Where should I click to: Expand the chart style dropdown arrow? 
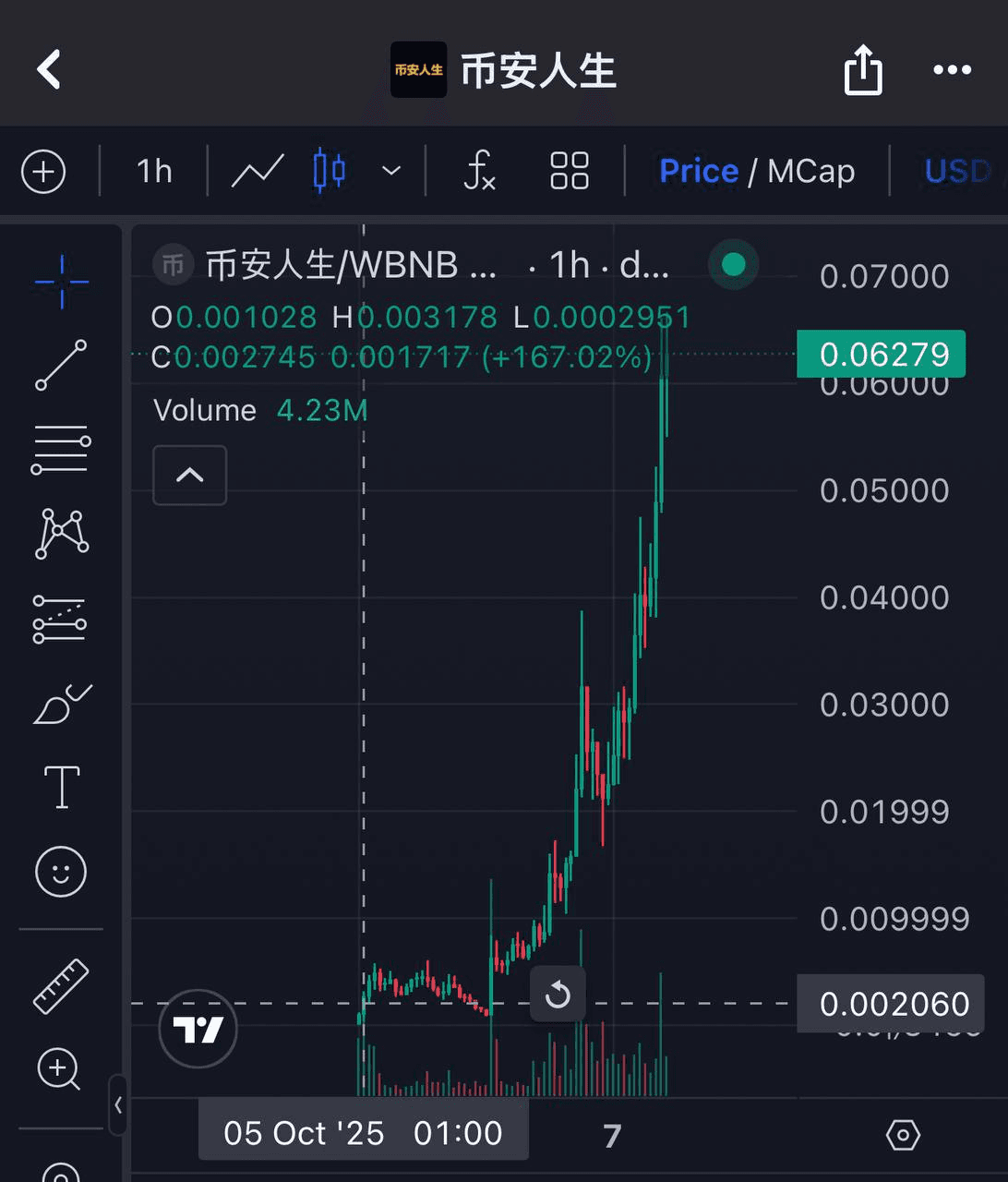point(391,172)
